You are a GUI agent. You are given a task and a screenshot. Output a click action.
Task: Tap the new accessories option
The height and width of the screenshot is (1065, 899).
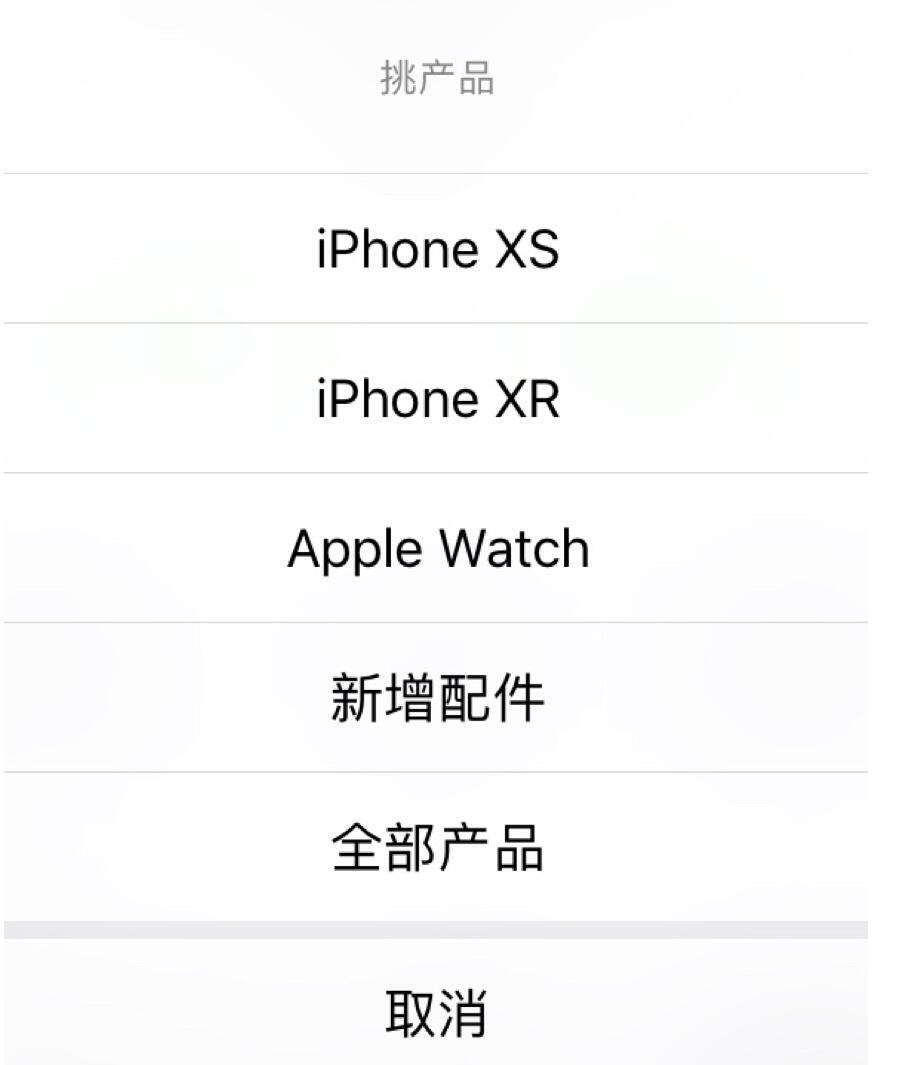click(x=449, y=697)
